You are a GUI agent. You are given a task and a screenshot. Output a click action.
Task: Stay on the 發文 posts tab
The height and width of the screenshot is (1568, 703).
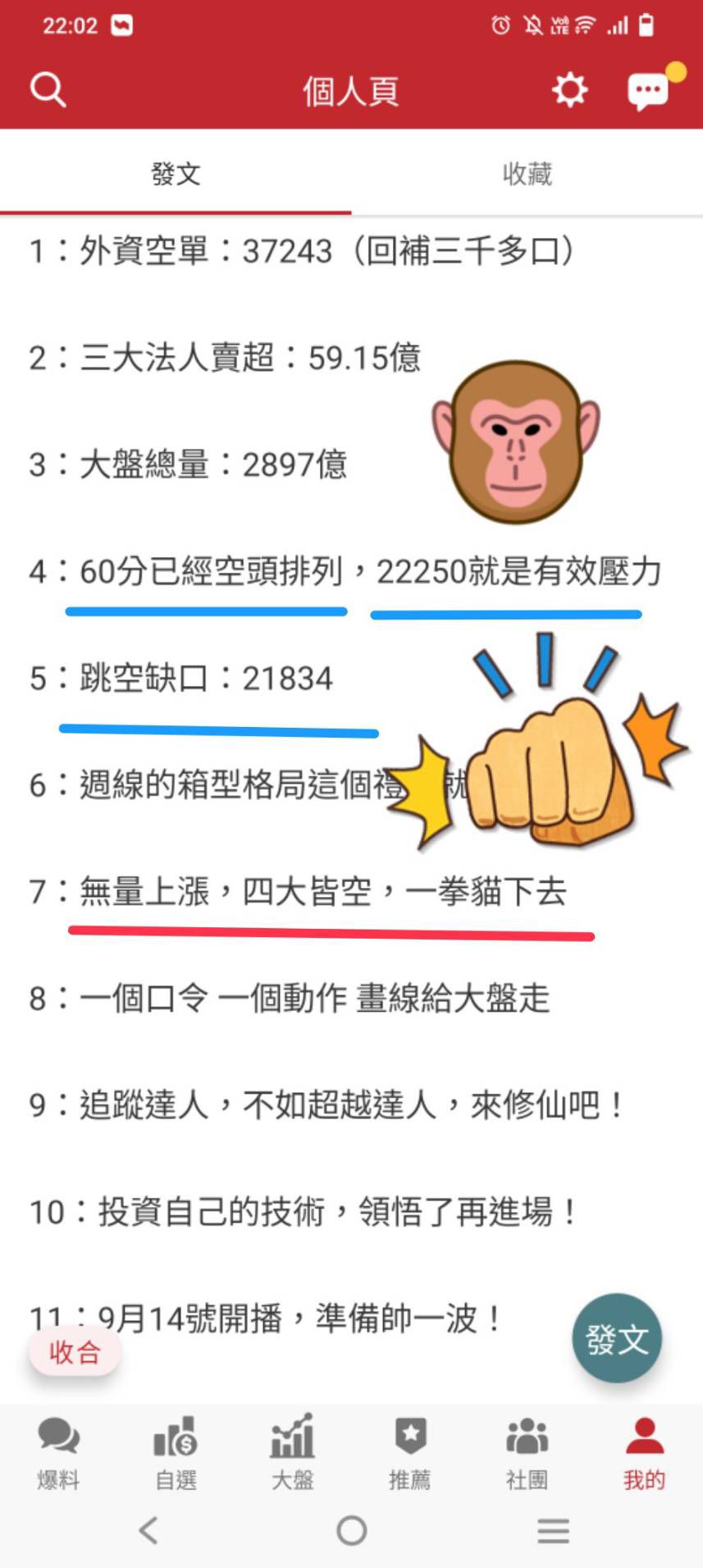coord(176,173)
